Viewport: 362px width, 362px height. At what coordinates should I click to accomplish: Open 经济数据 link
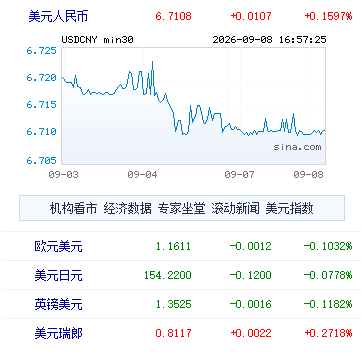coord(127,209)
